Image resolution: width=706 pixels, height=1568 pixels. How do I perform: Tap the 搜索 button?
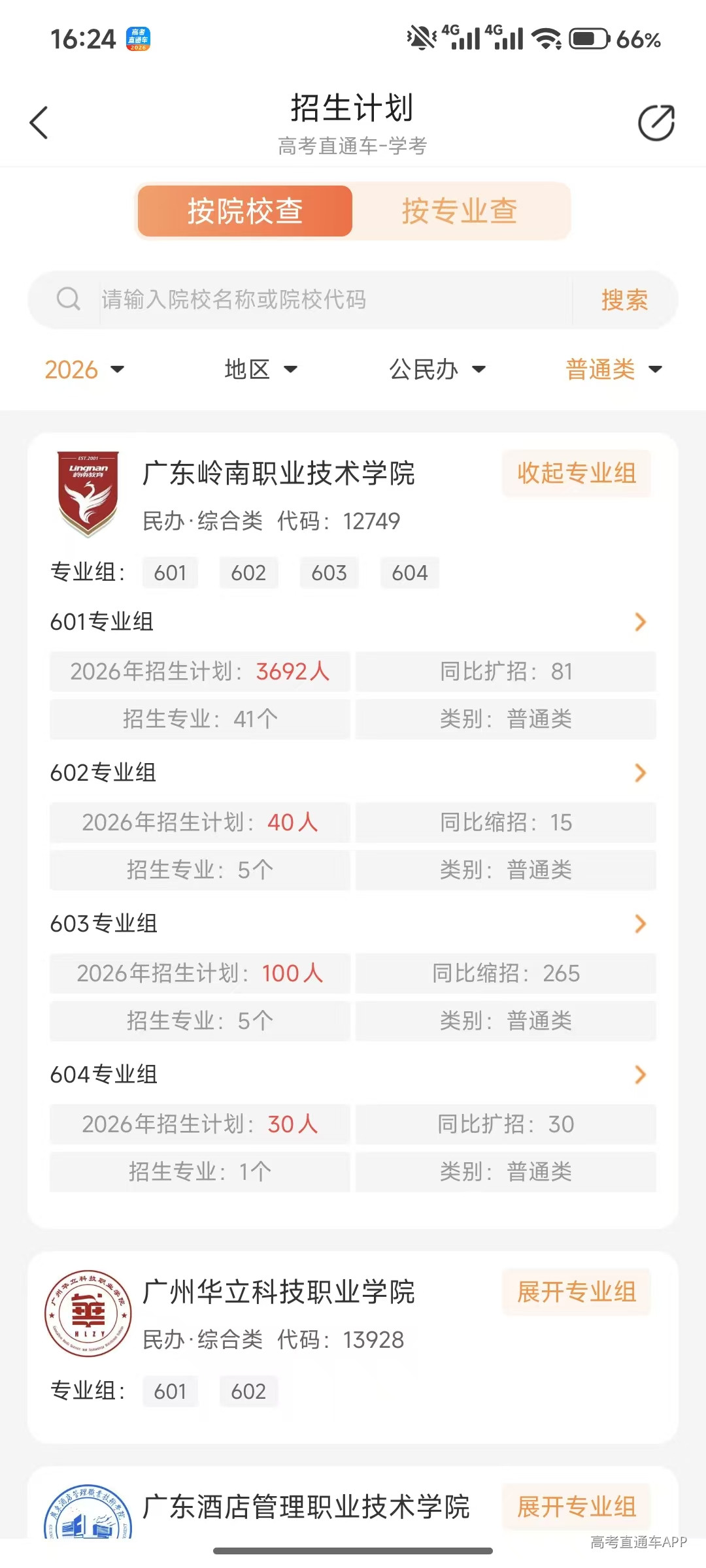click(624, 300)
